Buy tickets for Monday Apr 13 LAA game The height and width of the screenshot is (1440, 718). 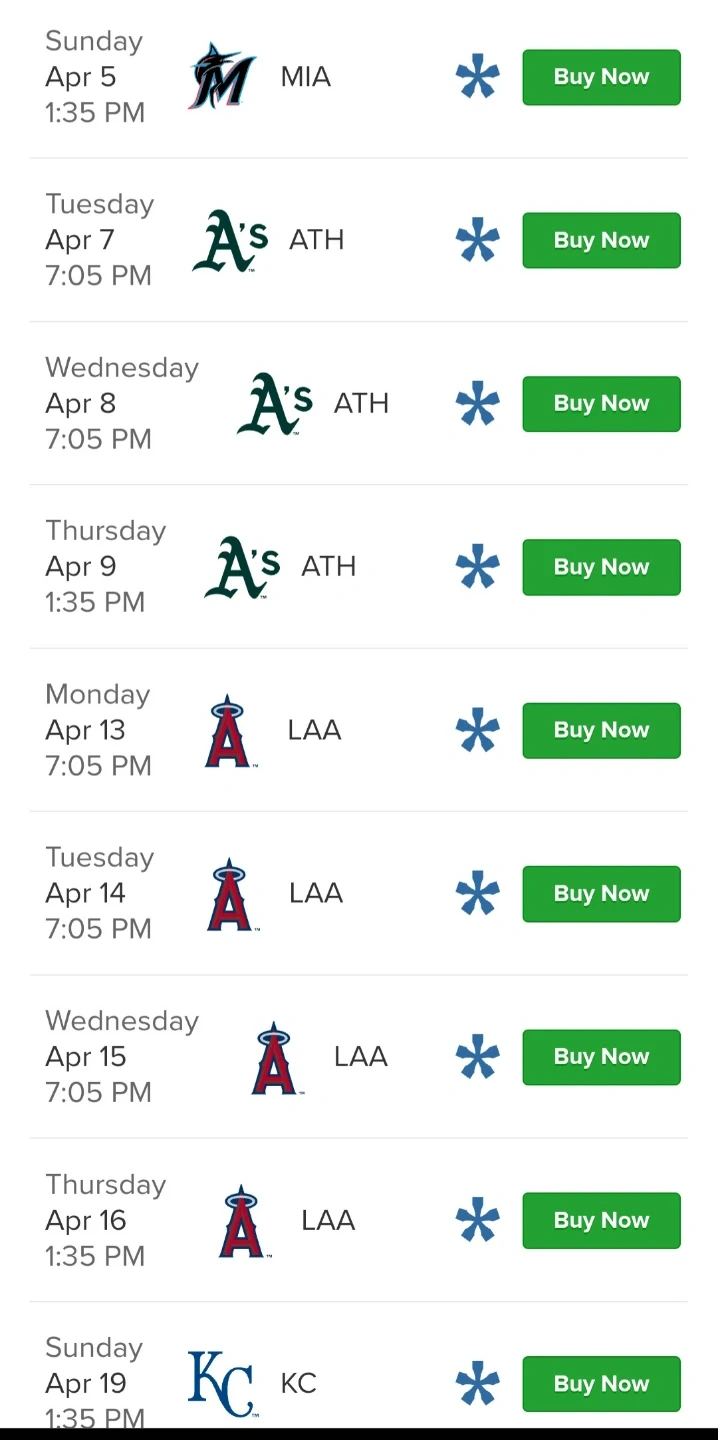[601, 730]
